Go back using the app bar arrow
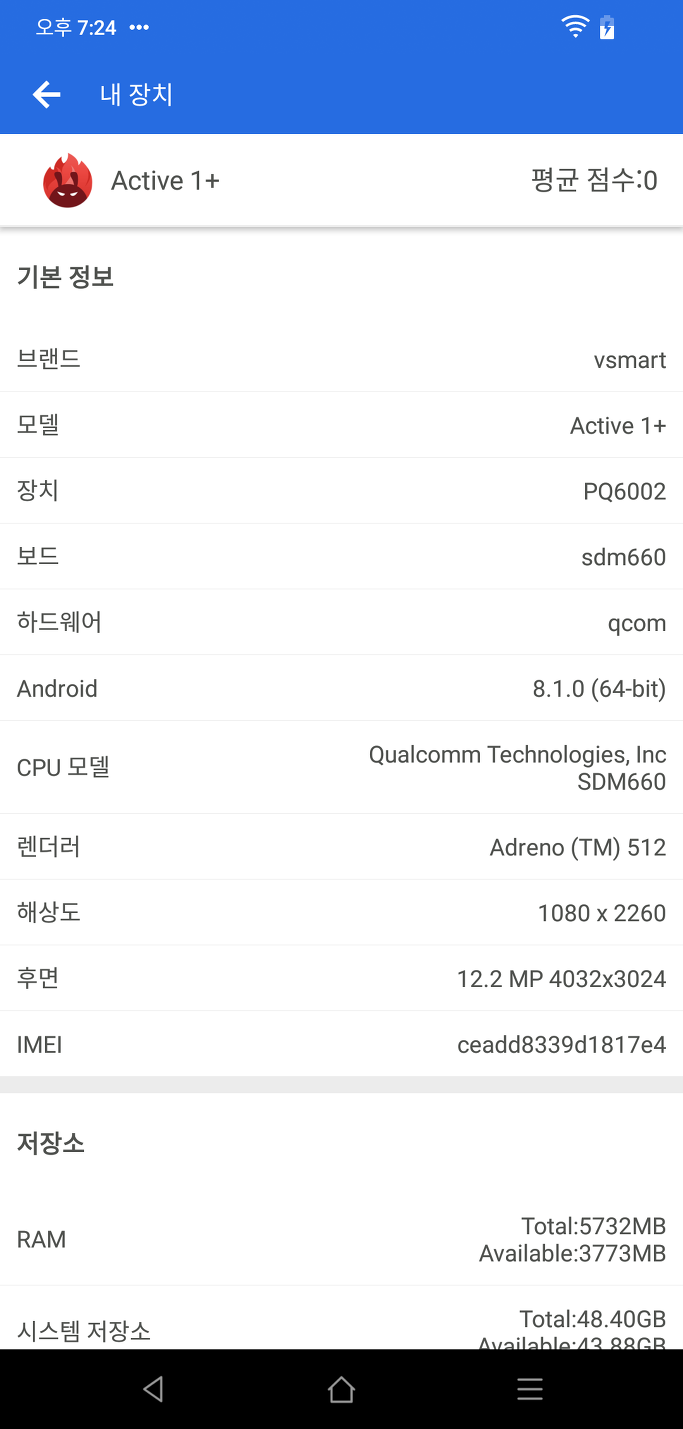683x1429 pixels. pos(46,95)
